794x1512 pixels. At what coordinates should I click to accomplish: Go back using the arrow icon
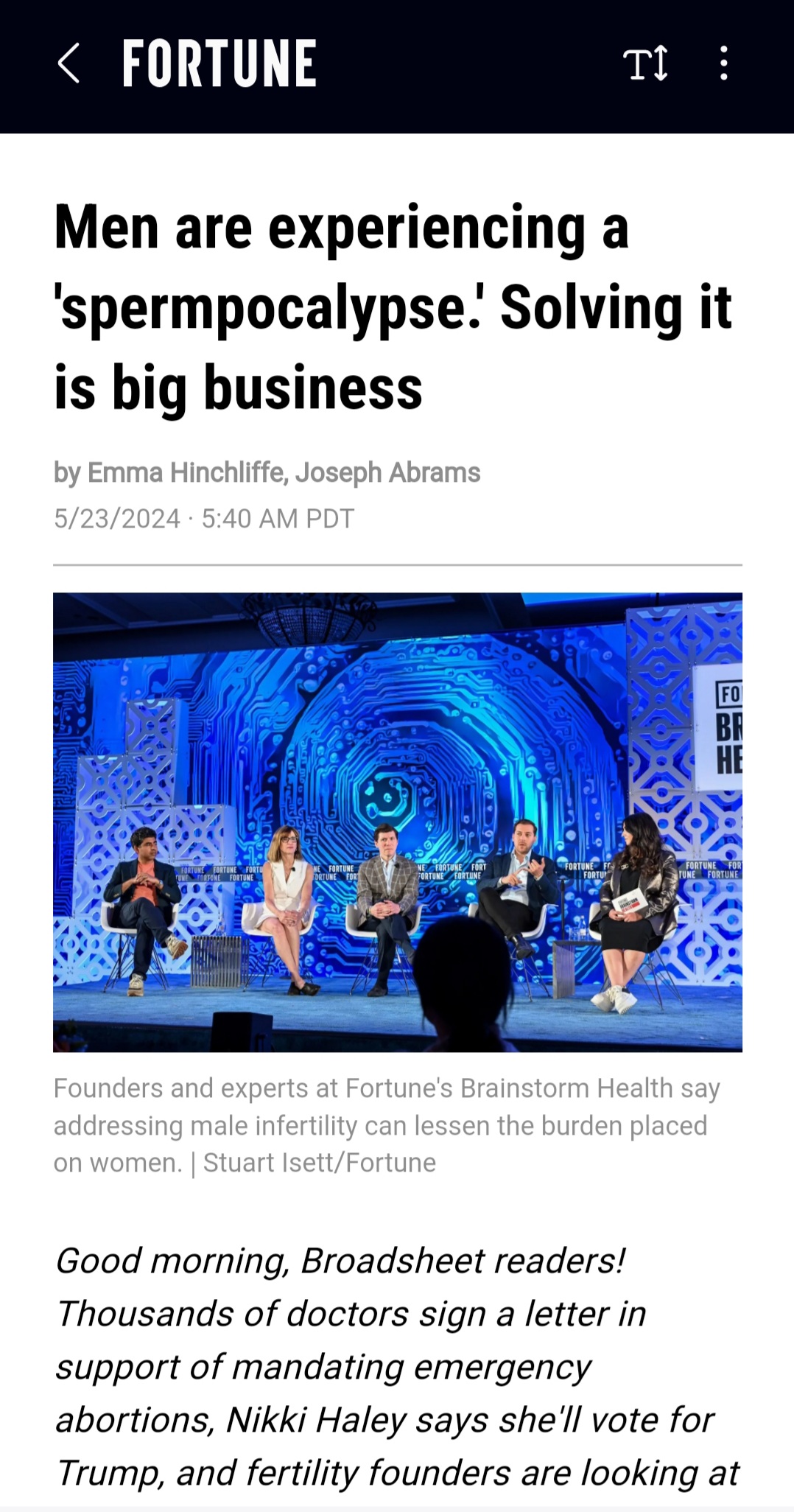pos(68,63)
